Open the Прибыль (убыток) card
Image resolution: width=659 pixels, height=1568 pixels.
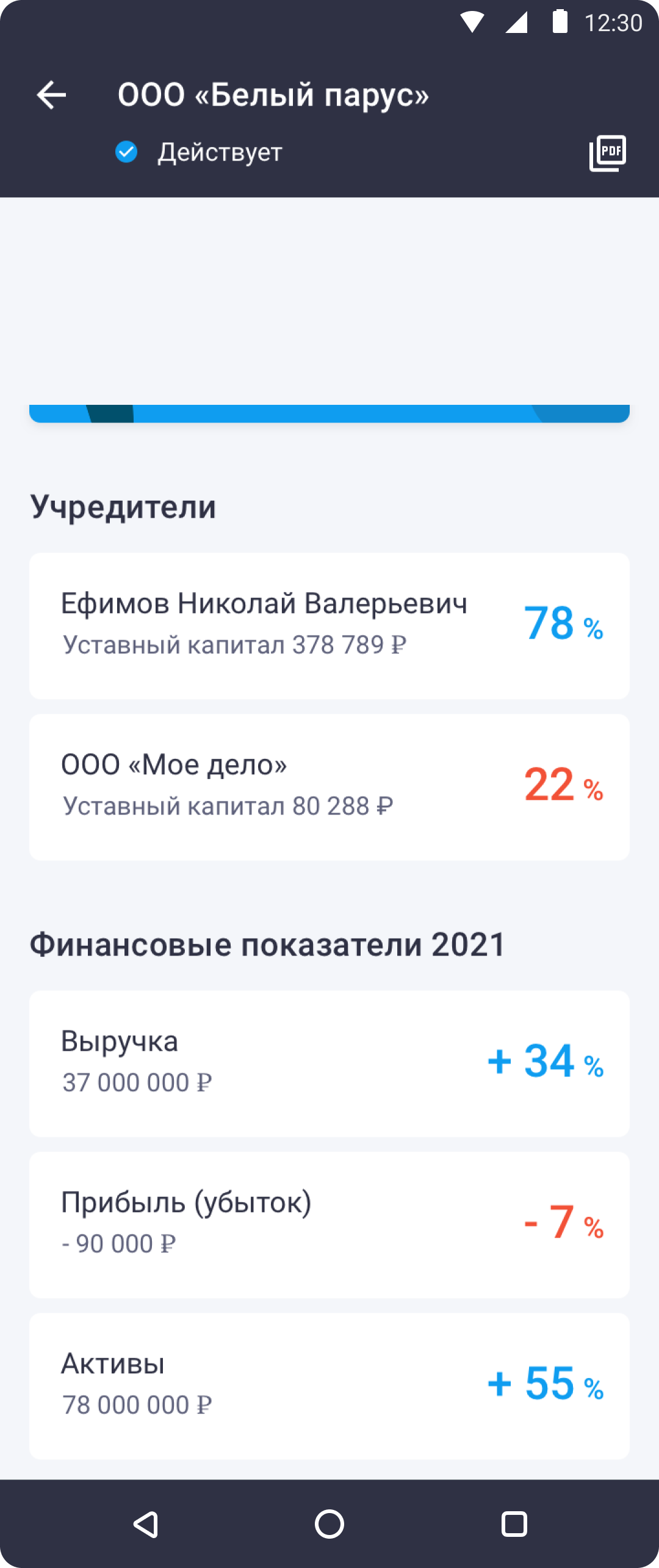329,1224
